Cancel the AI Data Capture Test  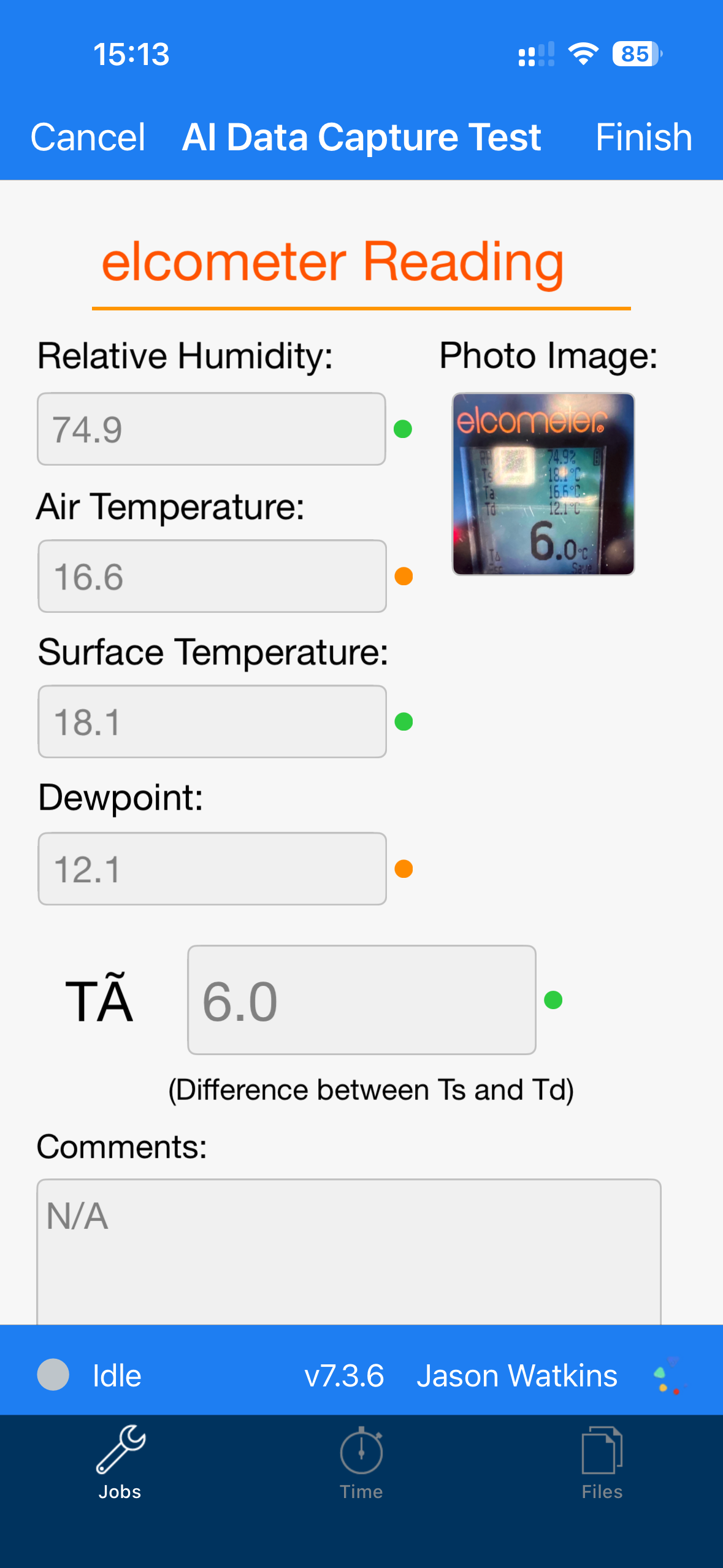pyautogui.click(x=88, y=137)
